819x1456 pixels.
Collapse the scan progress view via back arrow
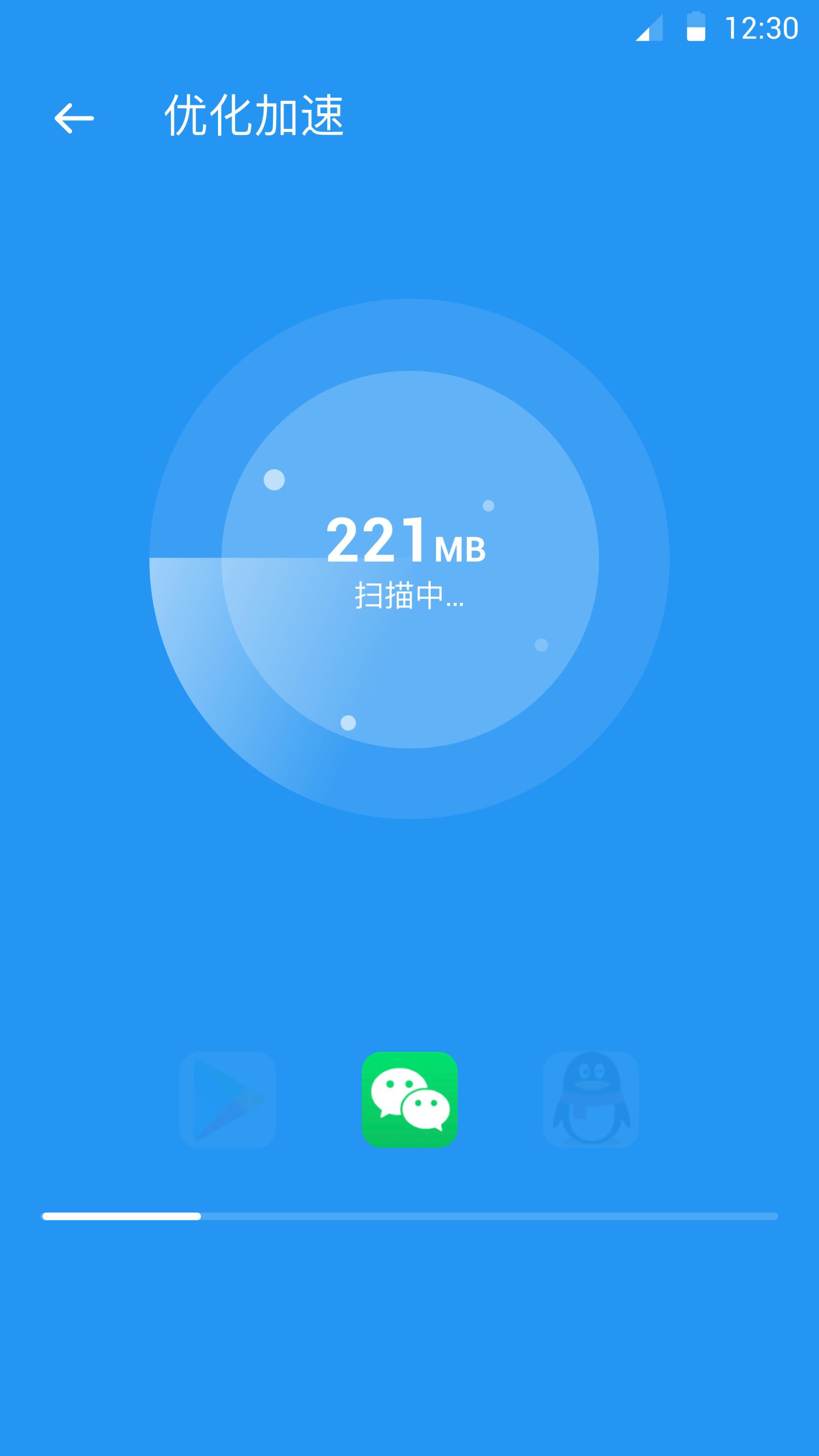pyautogui.click(x=76, y=118)
